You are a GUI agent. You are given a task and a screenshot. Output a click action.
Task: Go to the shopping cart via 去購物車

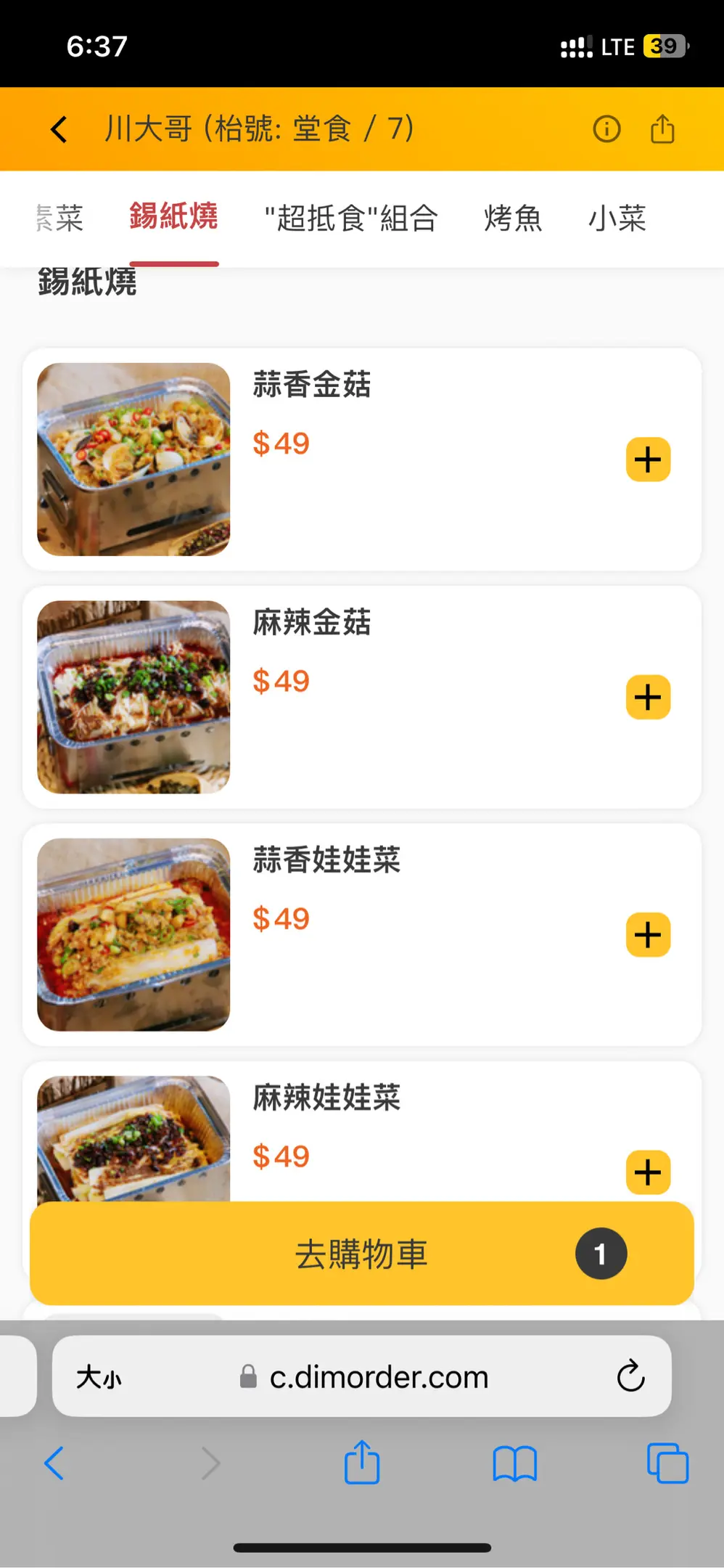click(x=361, y=1254)
